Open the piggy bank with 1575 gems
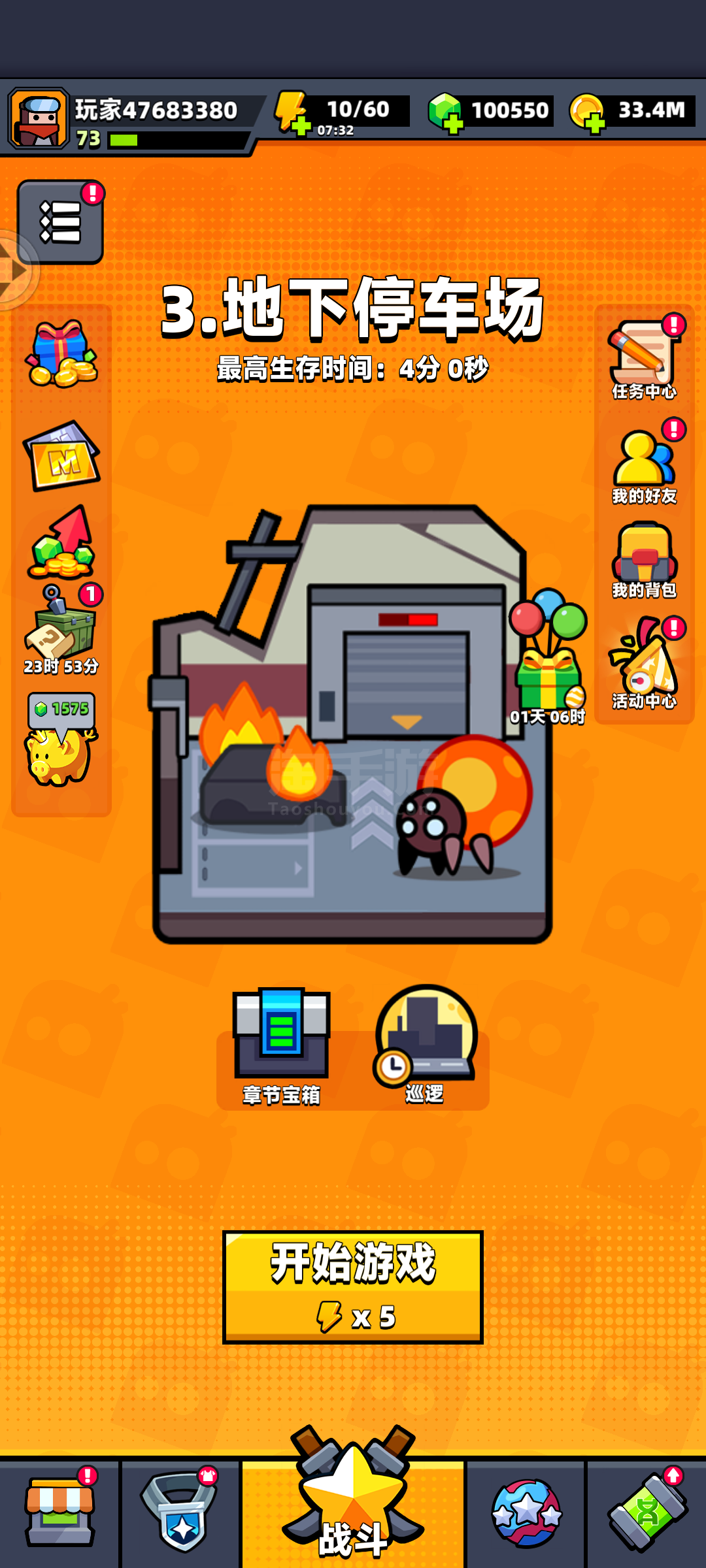Image resolution: width=706 pixels, height=1568 pixels. (61, 739)
